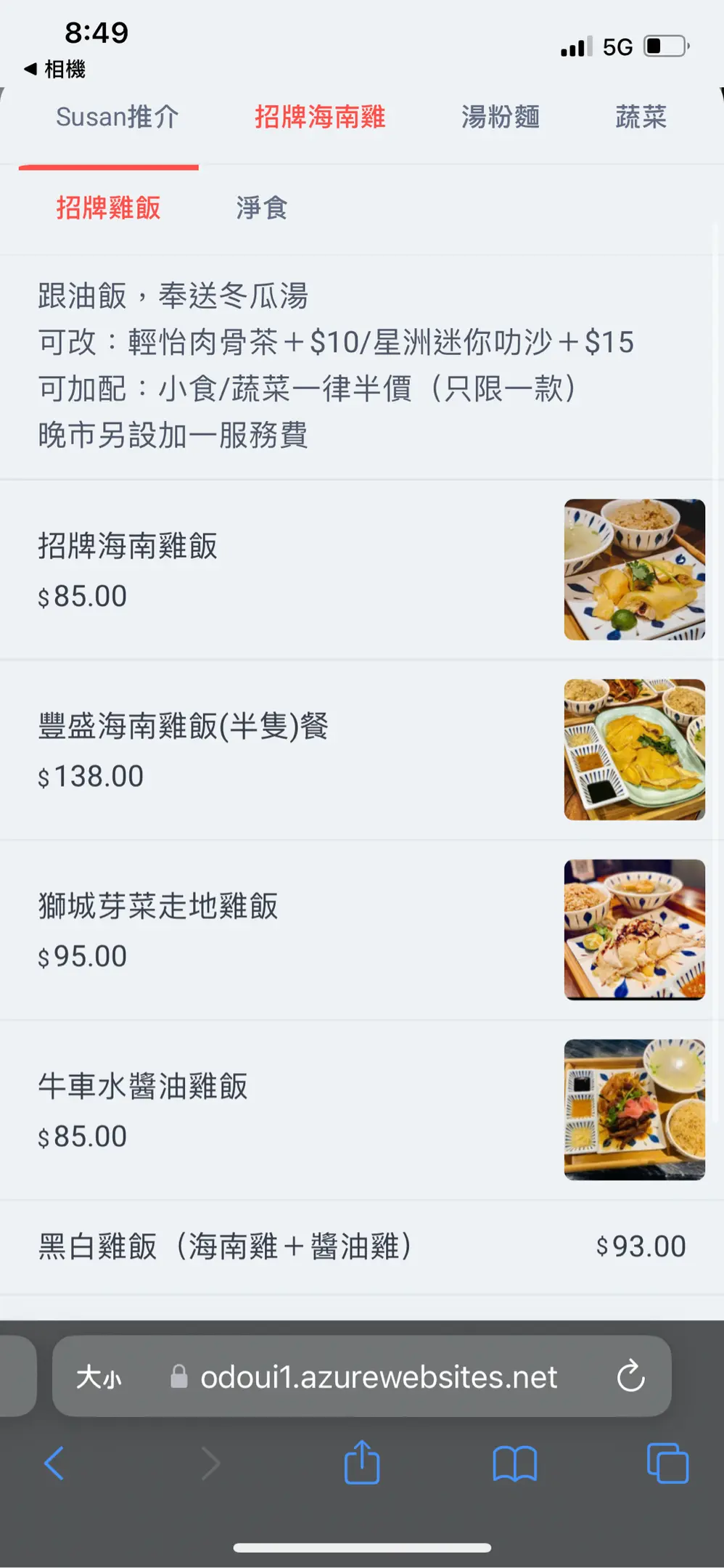Viewport: 724px width, 1568px height.
Task: Return to the 相機 app
Action: click(x=55, y=70)
